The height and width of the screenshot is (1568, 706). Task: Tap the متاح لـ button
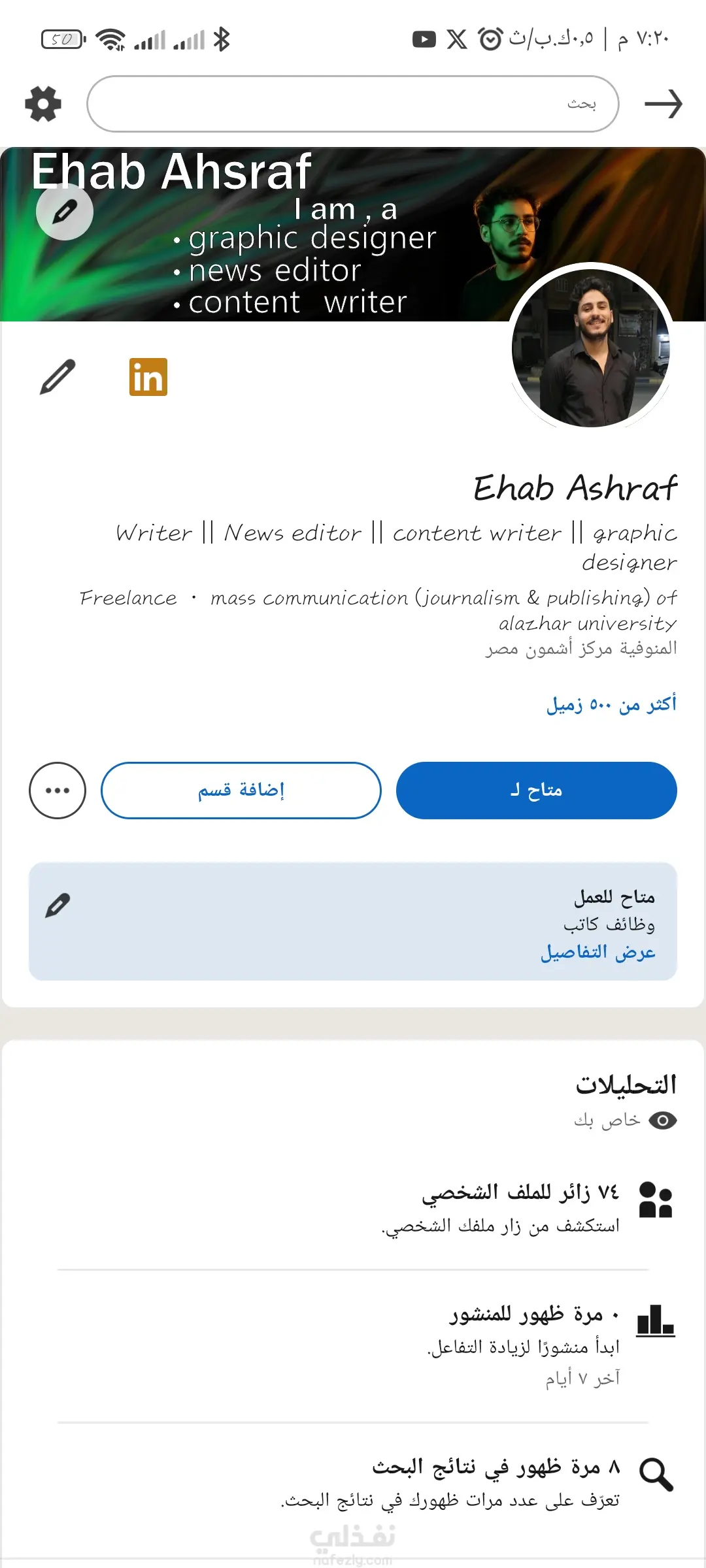point(536,791)
